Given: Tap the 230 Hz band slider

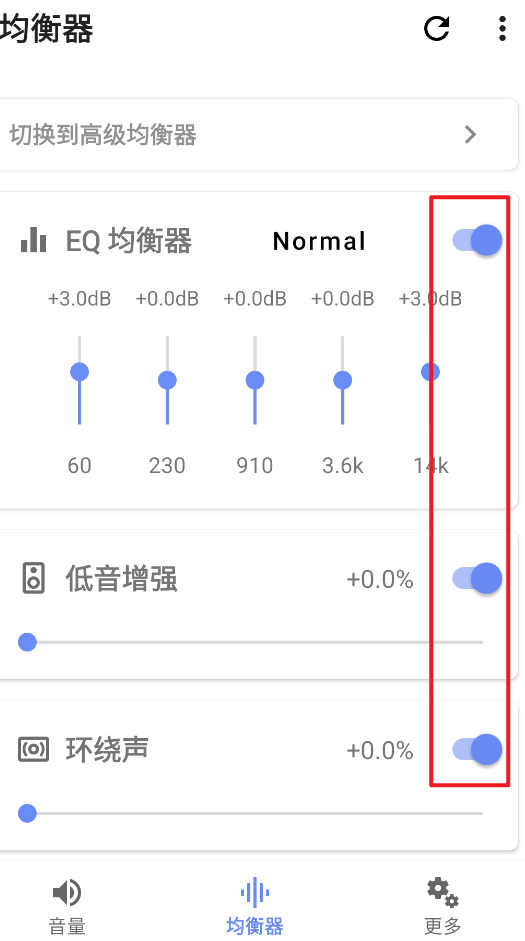Looking at the screenshot, I should point(167,380).
